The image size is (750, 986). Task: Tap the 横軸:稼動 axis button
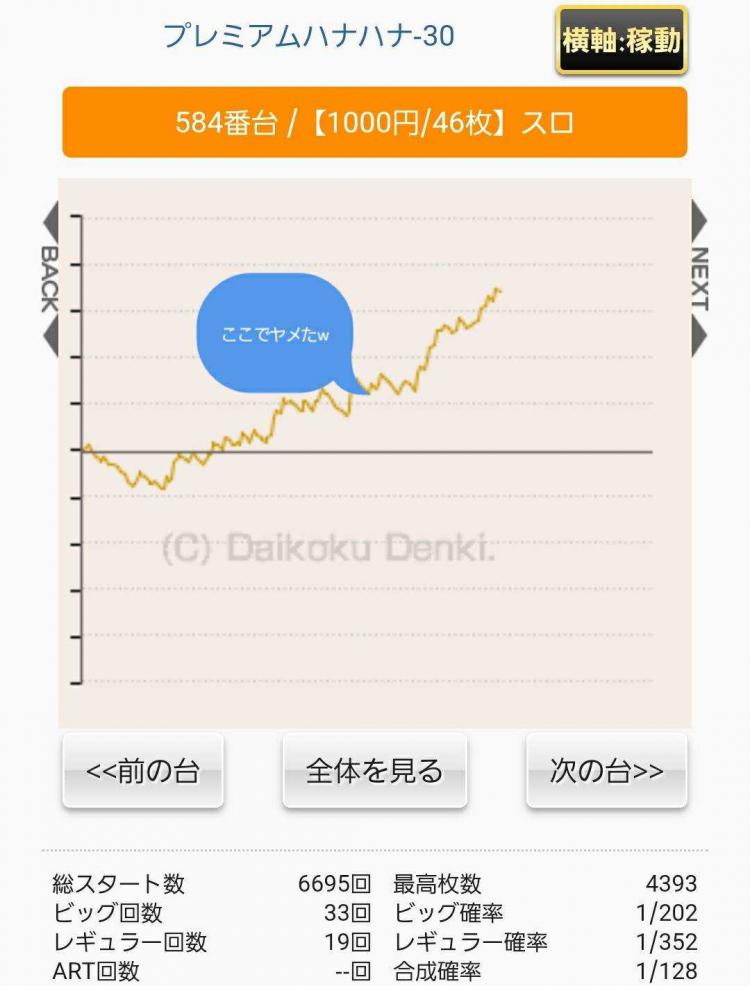[621, 41]
